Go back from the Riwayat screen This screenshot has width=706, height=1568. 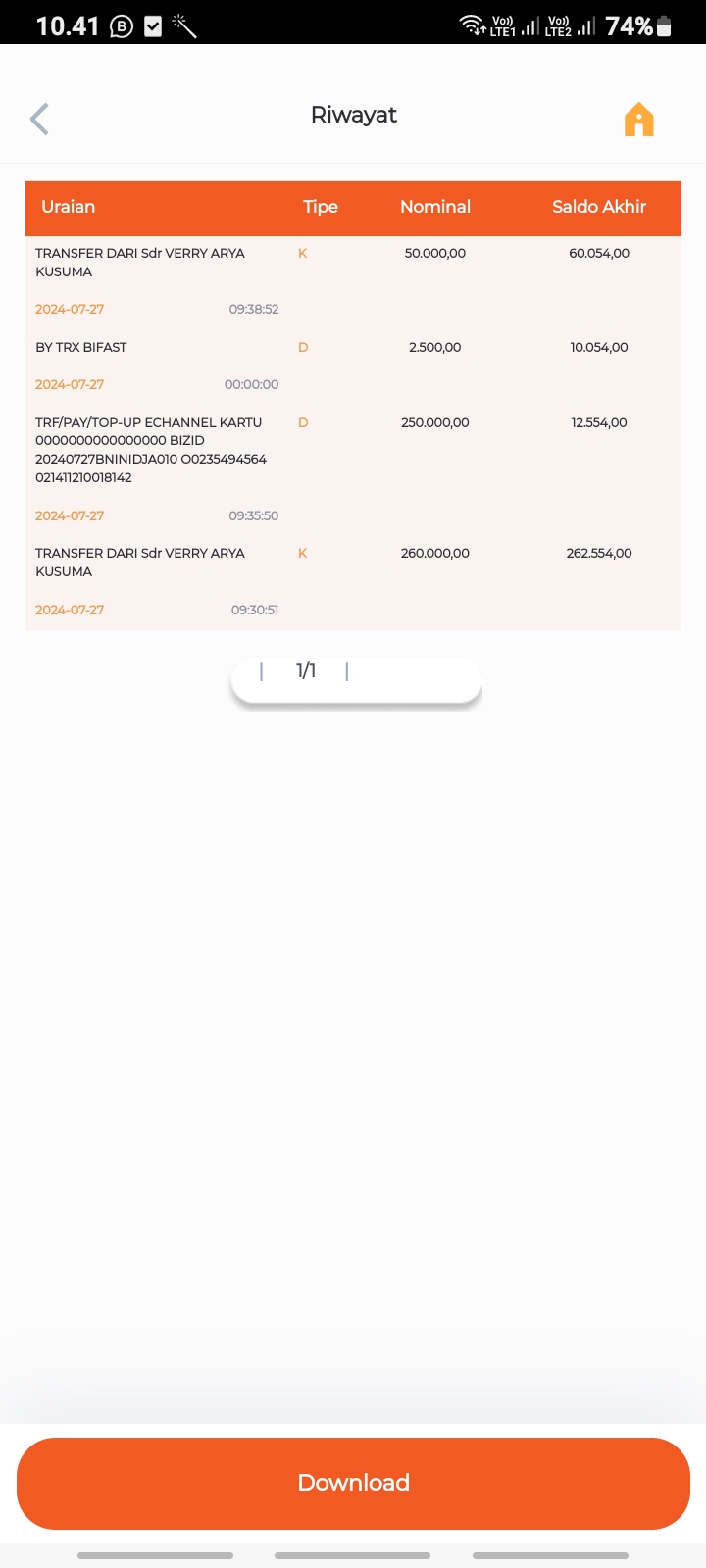(x=40, y=119)
